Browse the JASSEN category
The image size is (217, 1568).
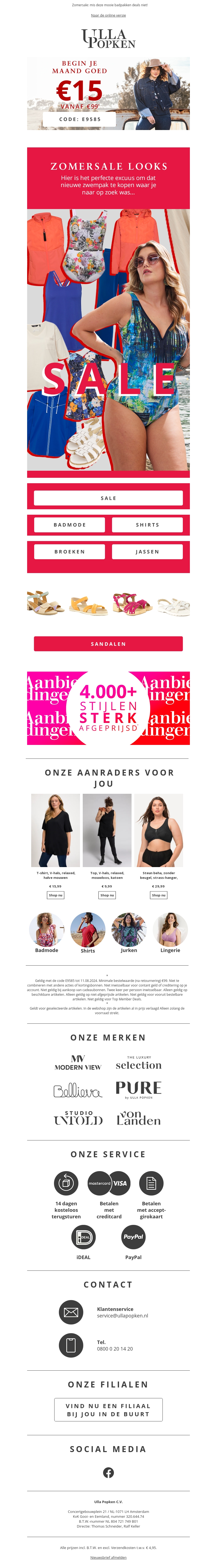pos(147,551)
